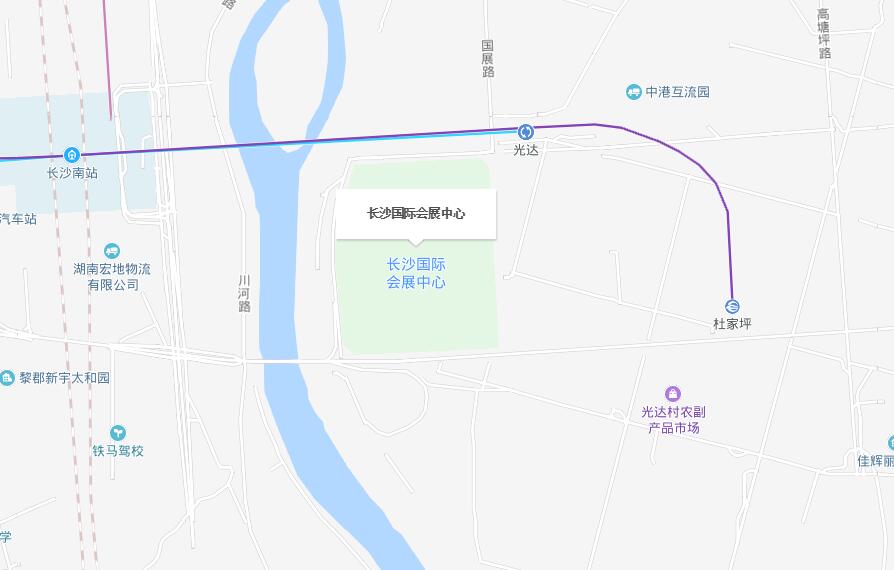Image resolution: width=894 pixels, height=570 pixels.
Task: Select the 光达 metro station marker
Action: (525, 132)
